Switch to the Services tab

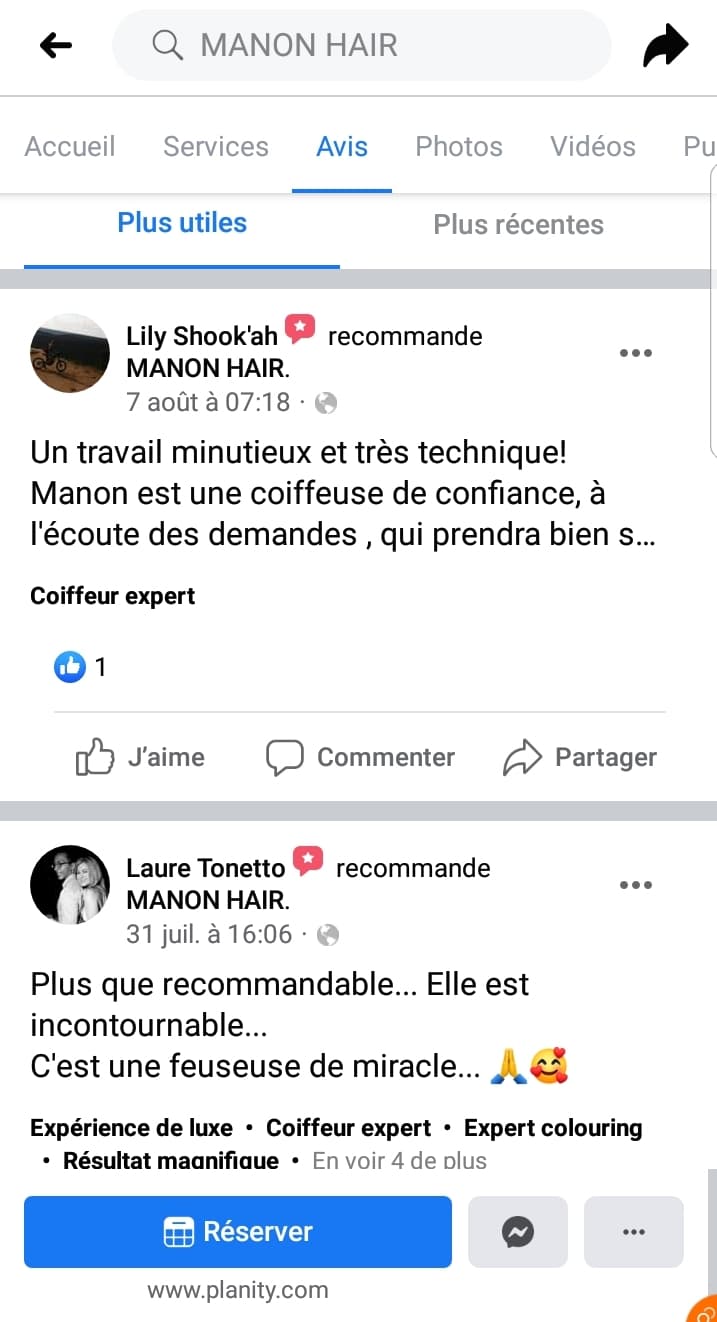tap(216, 146)
